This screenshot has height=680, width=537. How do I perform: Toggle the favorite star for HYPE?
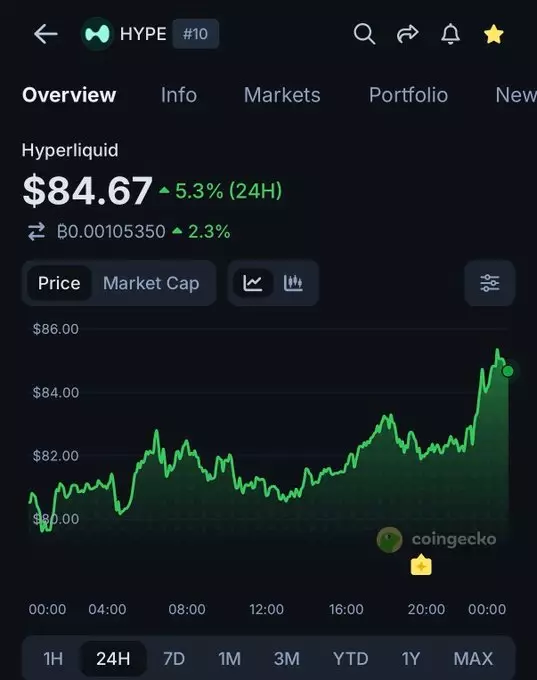click(x=494, y=34)
